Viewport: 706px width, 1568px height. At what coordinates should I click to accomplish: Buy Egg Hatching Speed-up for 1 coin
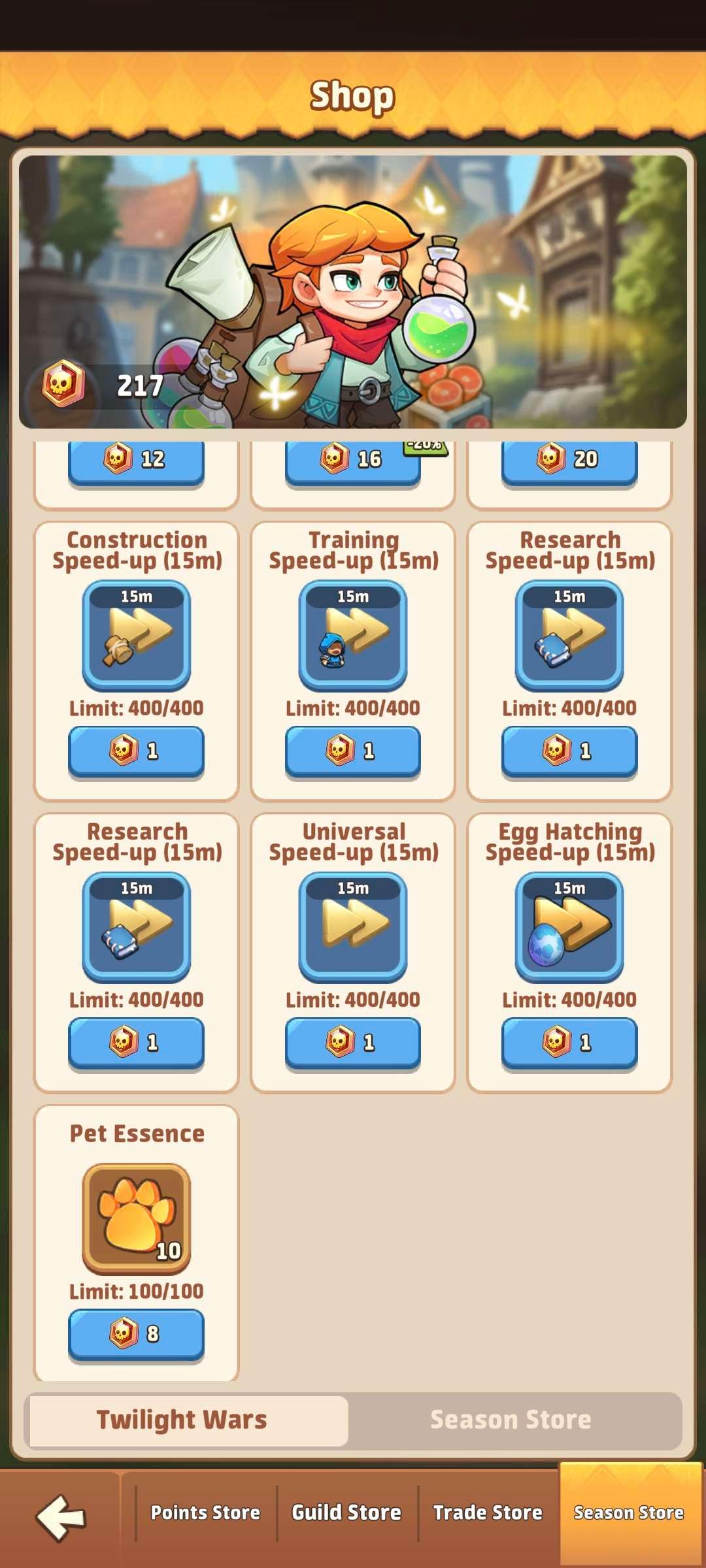[x=569, y=1043]
